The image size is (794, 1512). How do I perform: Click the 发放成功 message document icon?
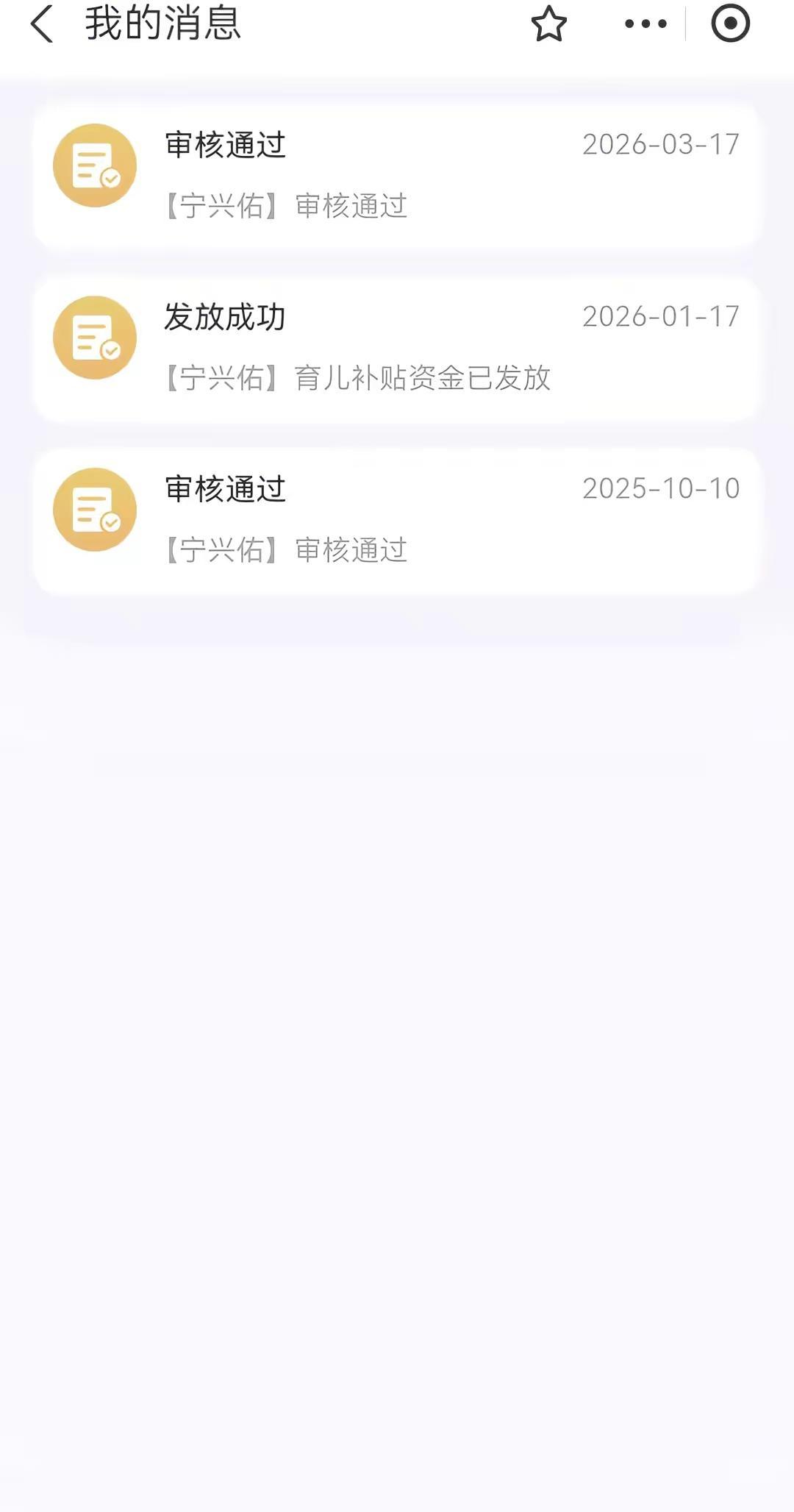pyautogui.click(x=95, y=338)
